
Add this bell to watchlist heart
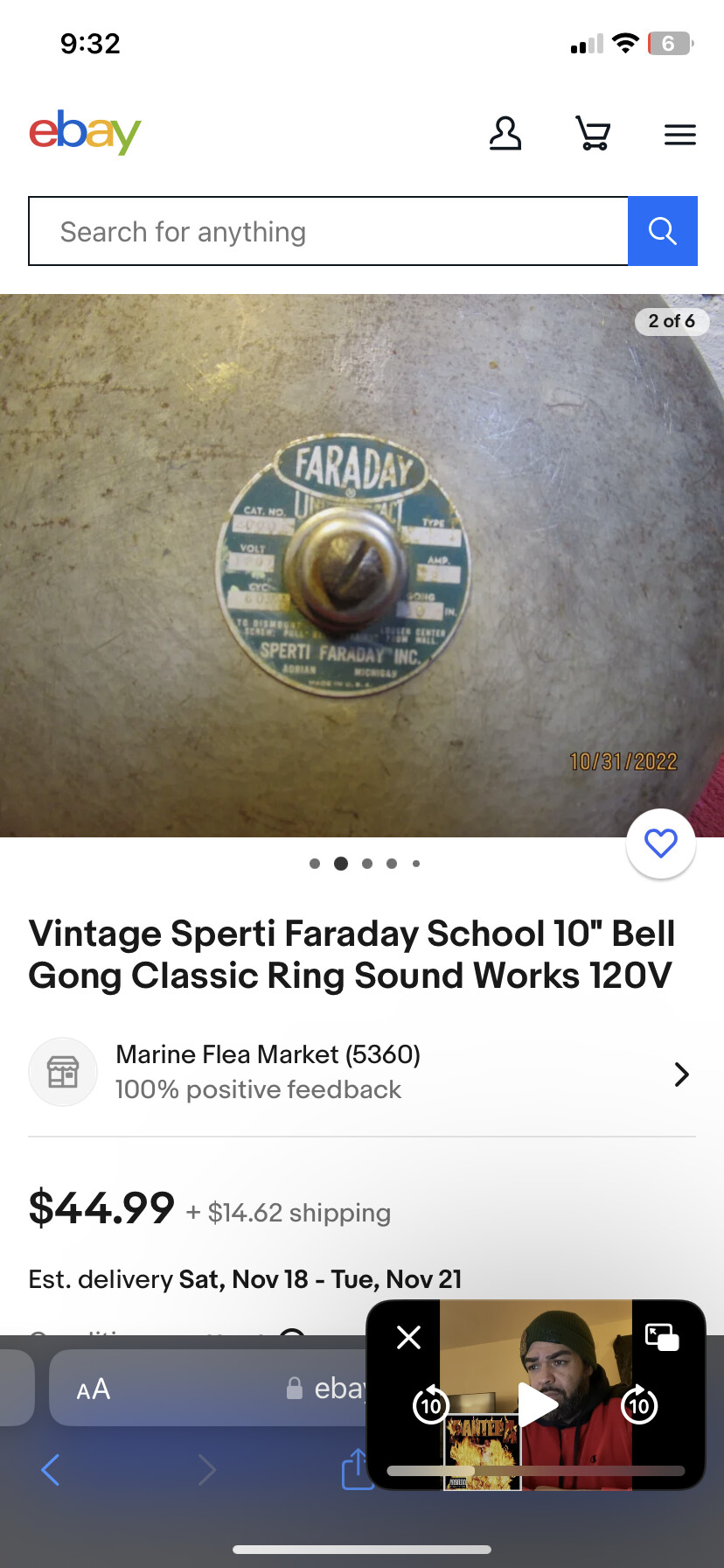(661, 843)
